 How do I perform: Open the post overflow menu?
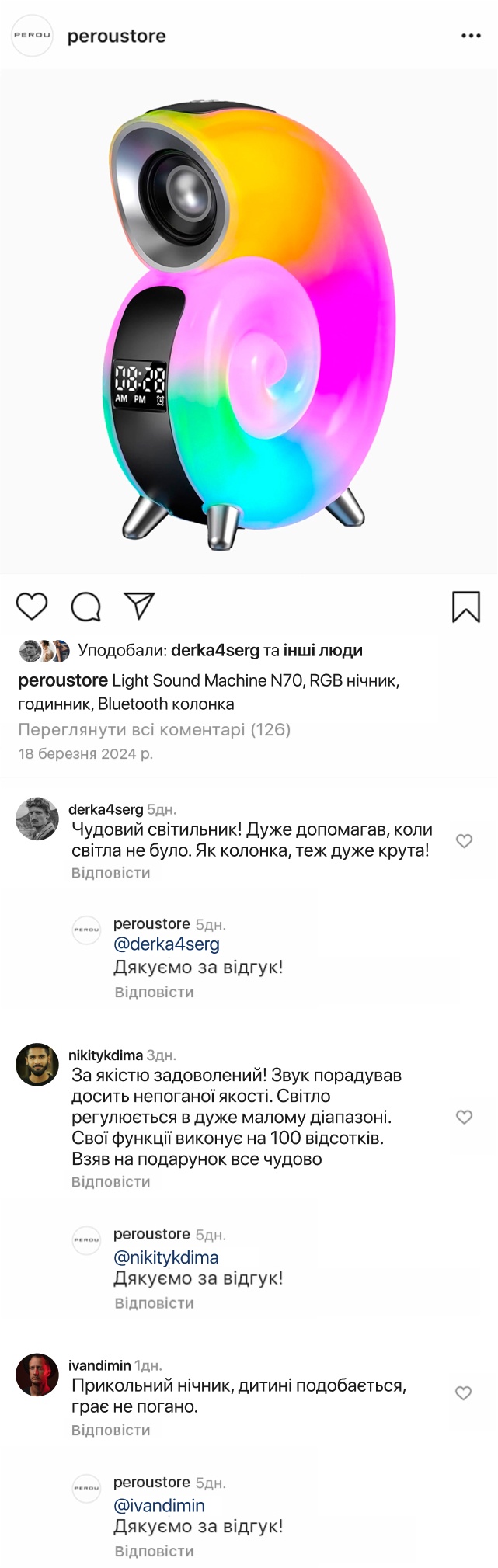tap(471, 36)
